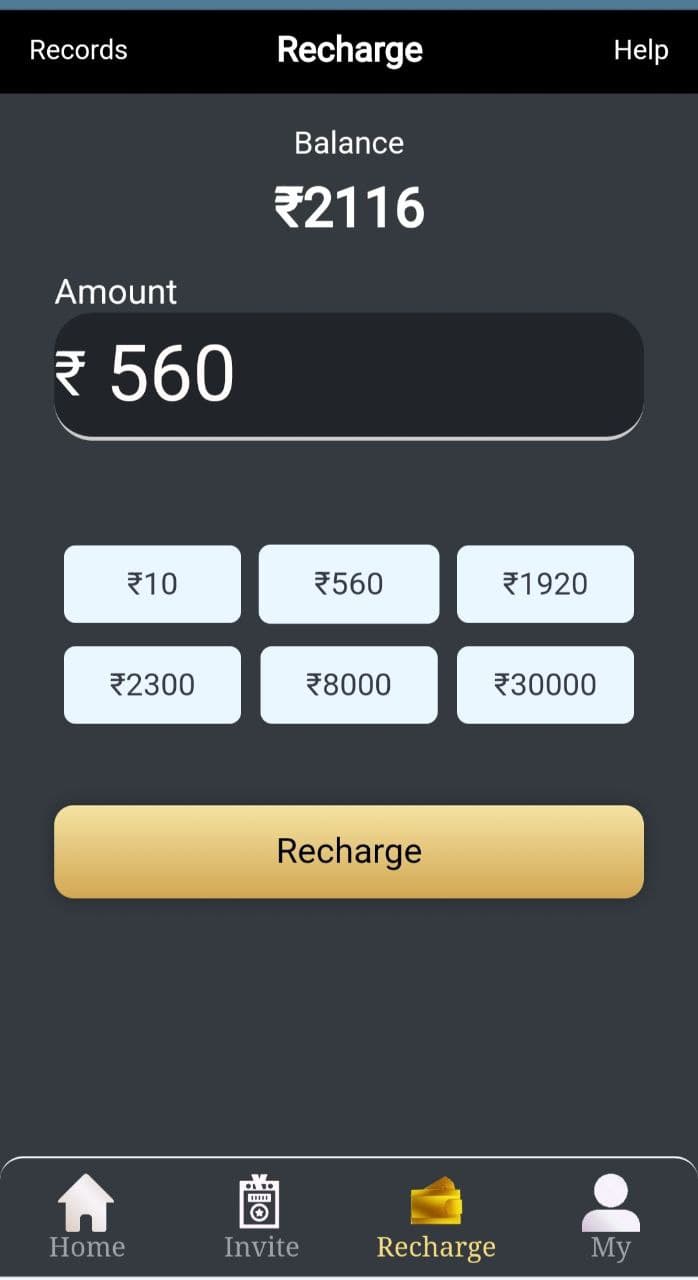Open the Help page
698x1280 pixels.
[640, 50]
